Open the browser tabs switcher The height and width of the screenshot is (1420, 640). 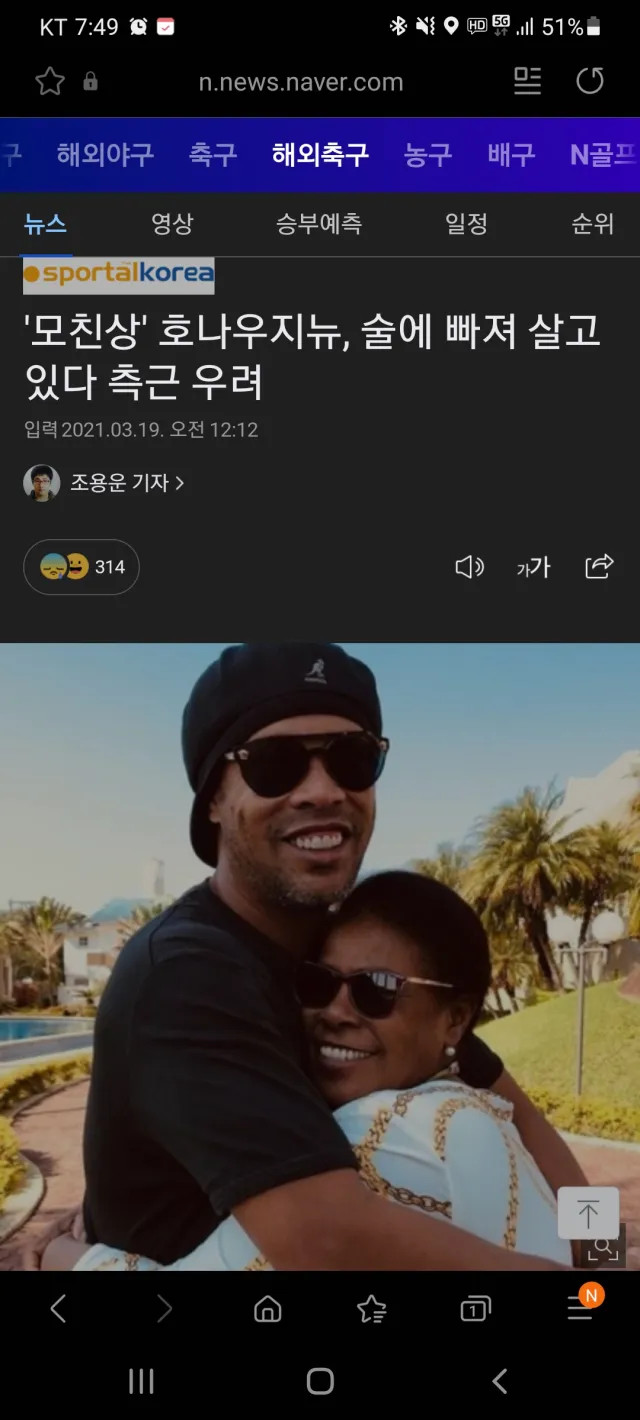[x=475, y=1308]
